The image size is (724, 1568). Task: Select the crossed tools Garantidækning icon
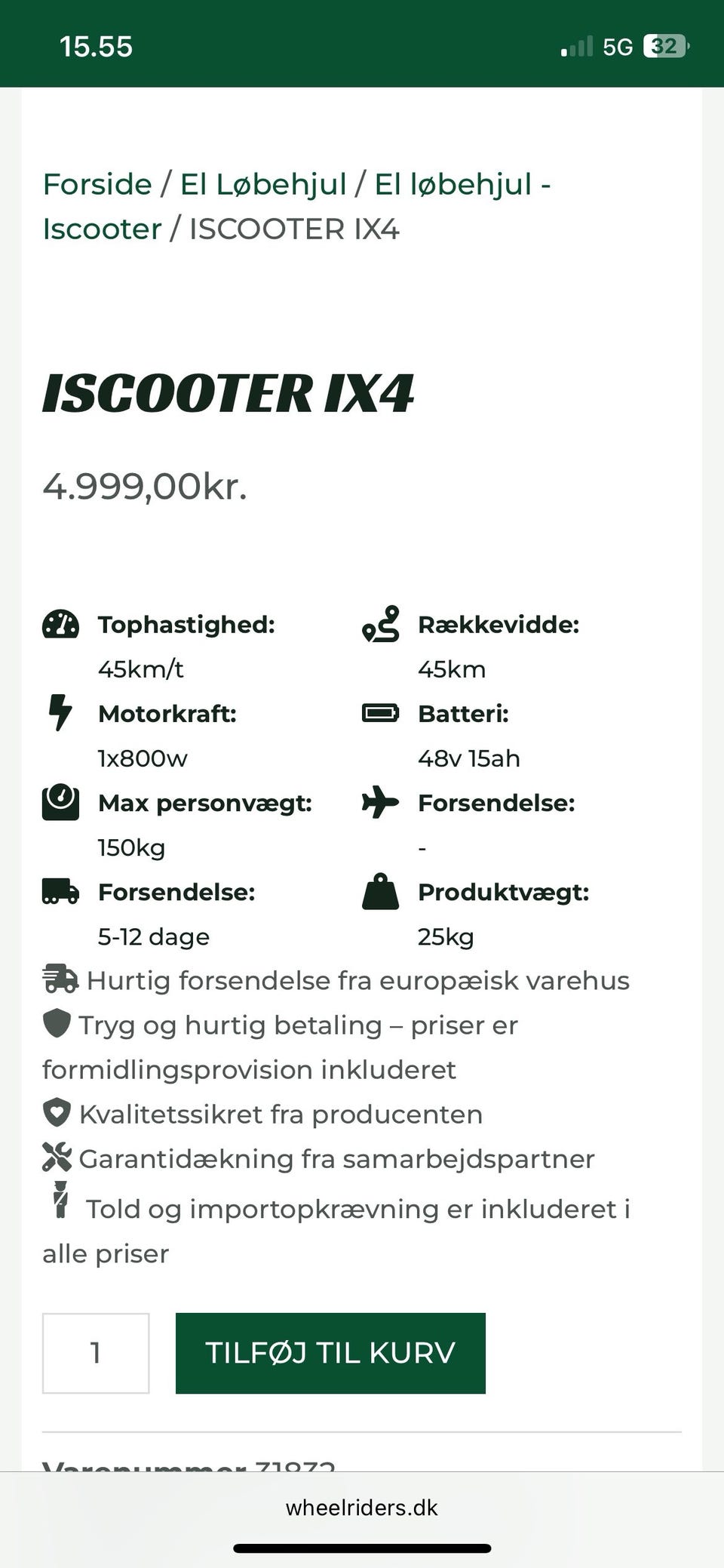tap(57, 1157)
